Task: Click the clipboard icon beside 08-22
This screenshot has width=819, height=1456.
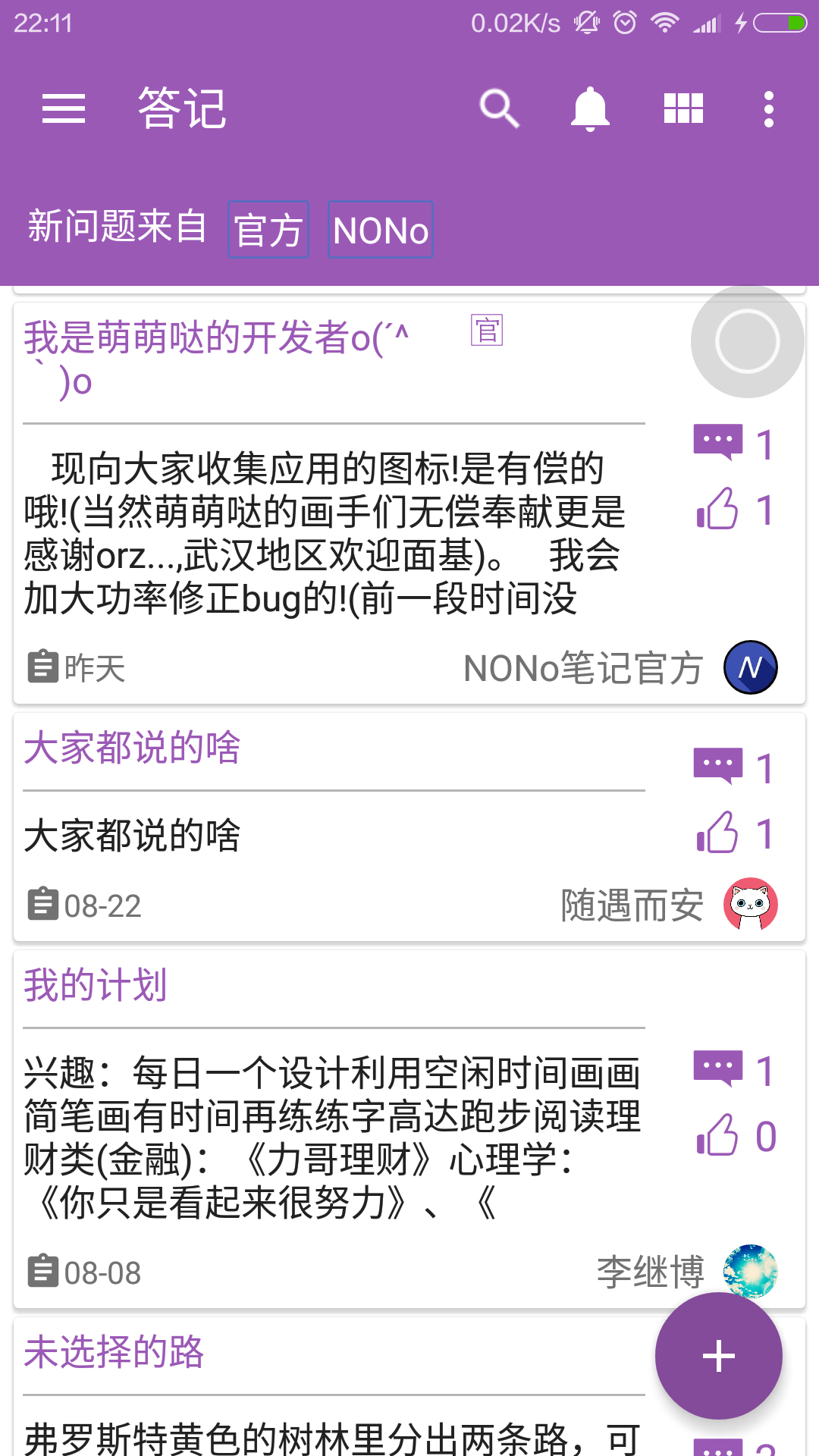Action: 42,904
